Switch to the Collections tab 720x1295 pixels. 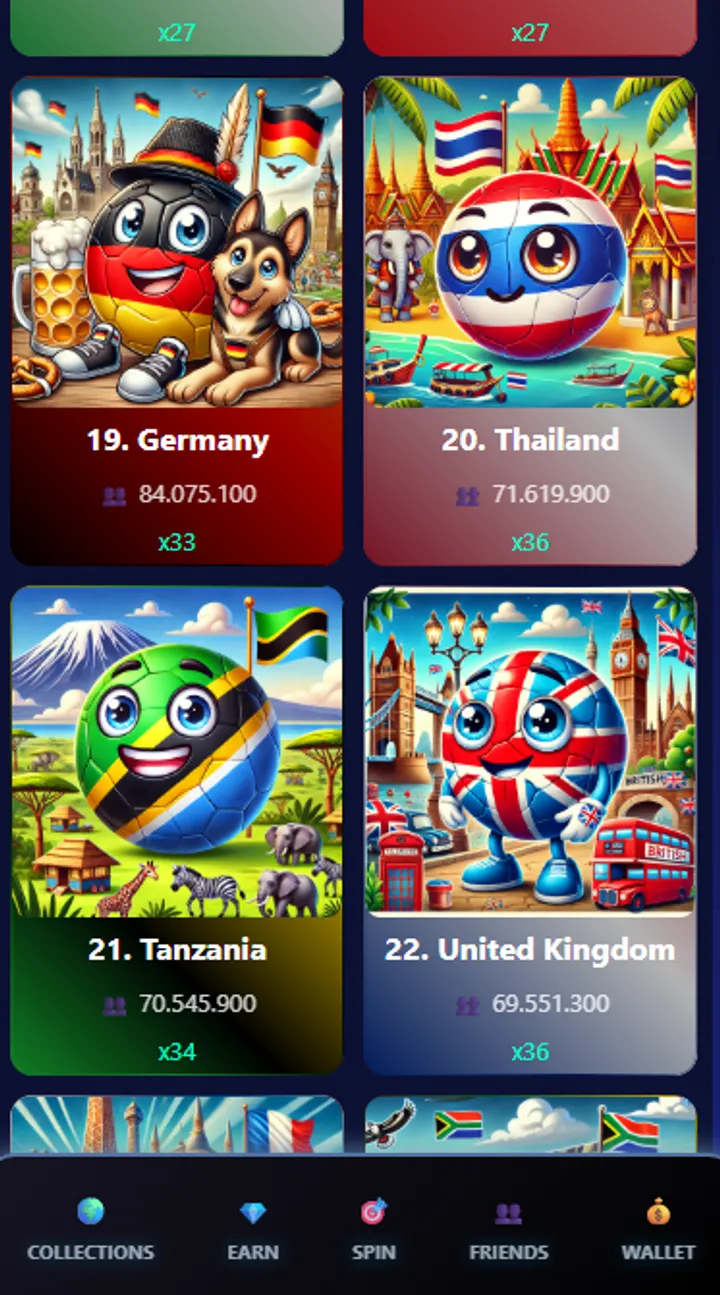tap(90, 1230)
